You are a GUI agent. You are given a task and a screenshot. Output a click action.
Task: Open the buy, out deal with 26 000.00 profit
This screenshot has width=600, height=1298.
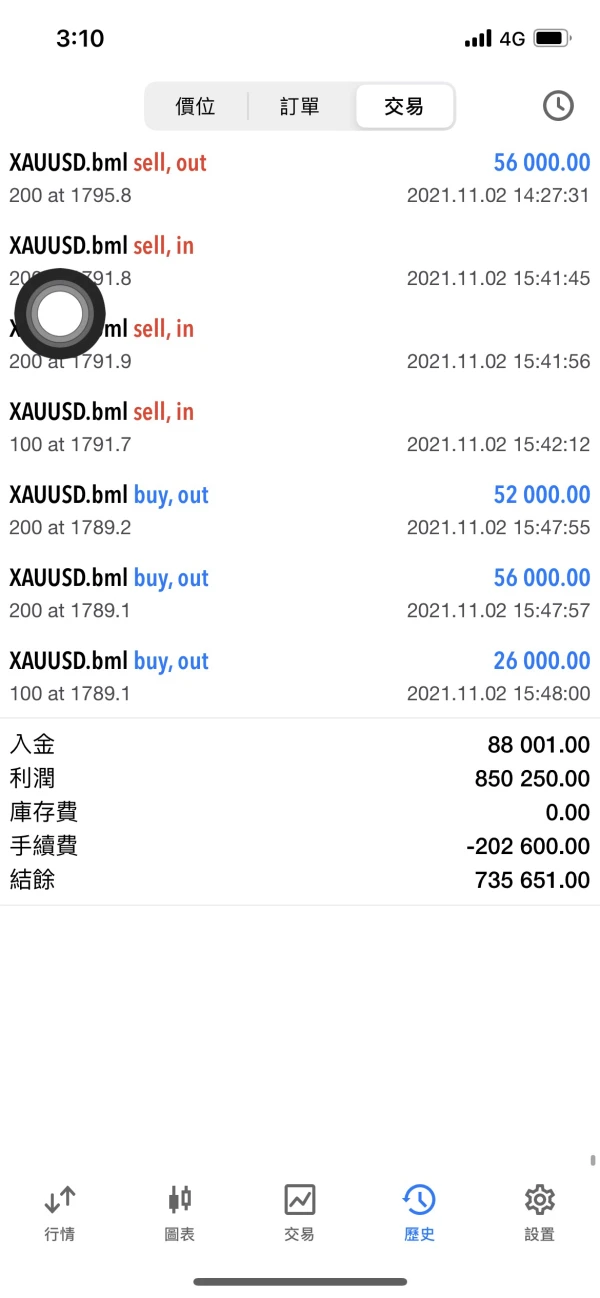click(x=300, y=676)
